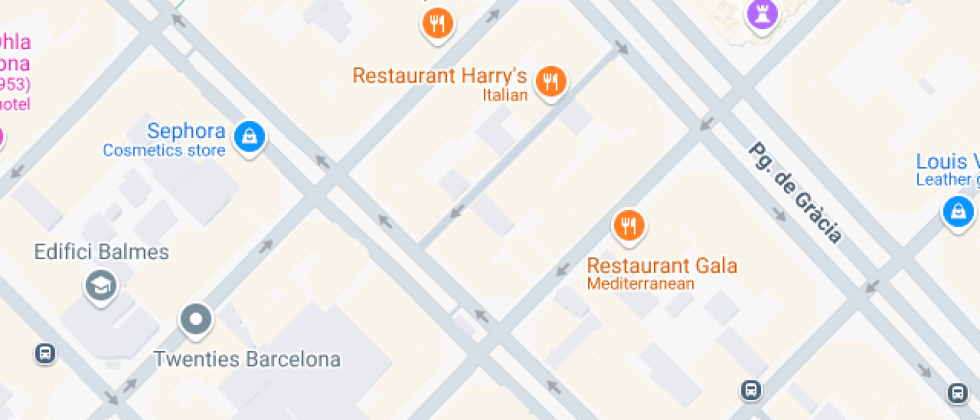This screenshot has width=980, height=420.
Task: Open the Edifici Balmes place marker
Action: (x=101, y=287)
